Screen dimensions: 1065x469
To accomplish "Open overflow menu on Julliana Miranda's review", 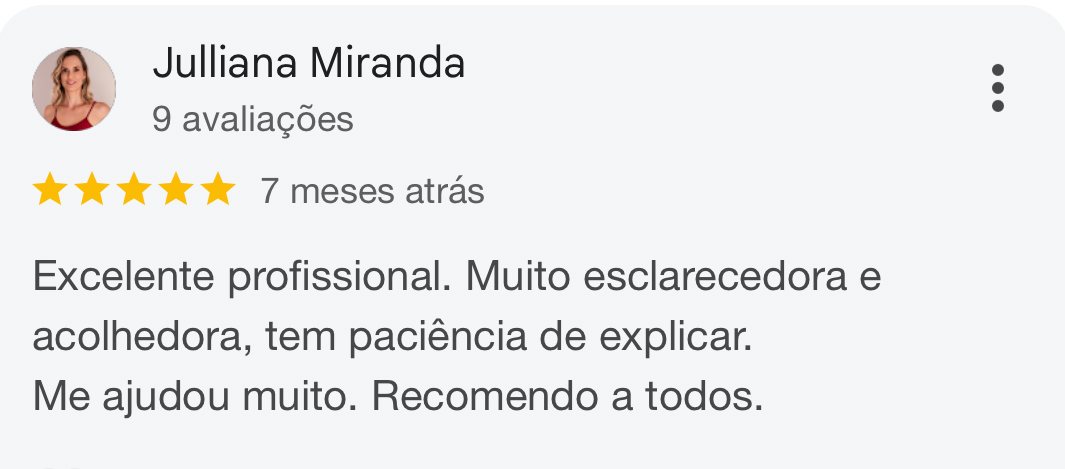I will (x=996, y=89).
